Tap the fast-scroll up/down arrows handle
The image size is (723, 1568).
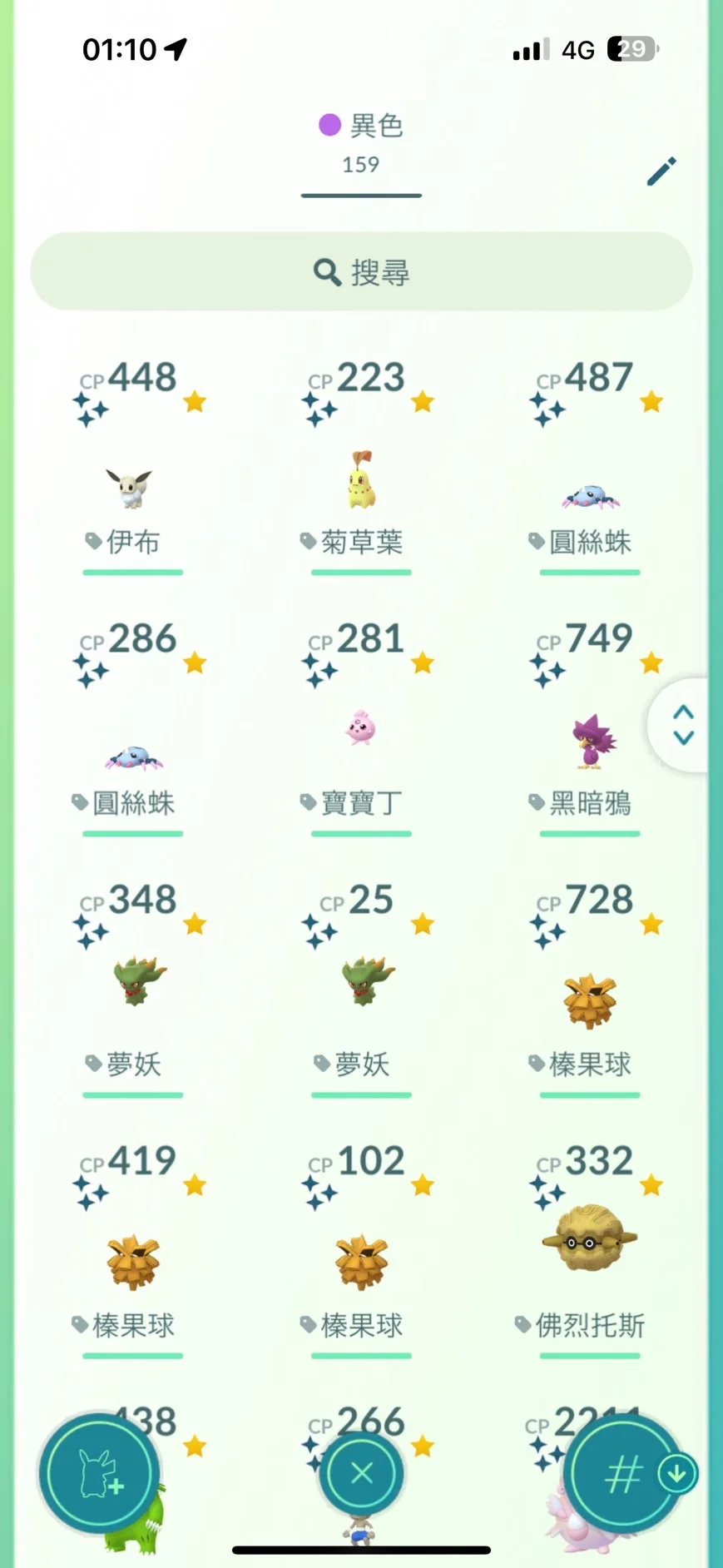683,725
